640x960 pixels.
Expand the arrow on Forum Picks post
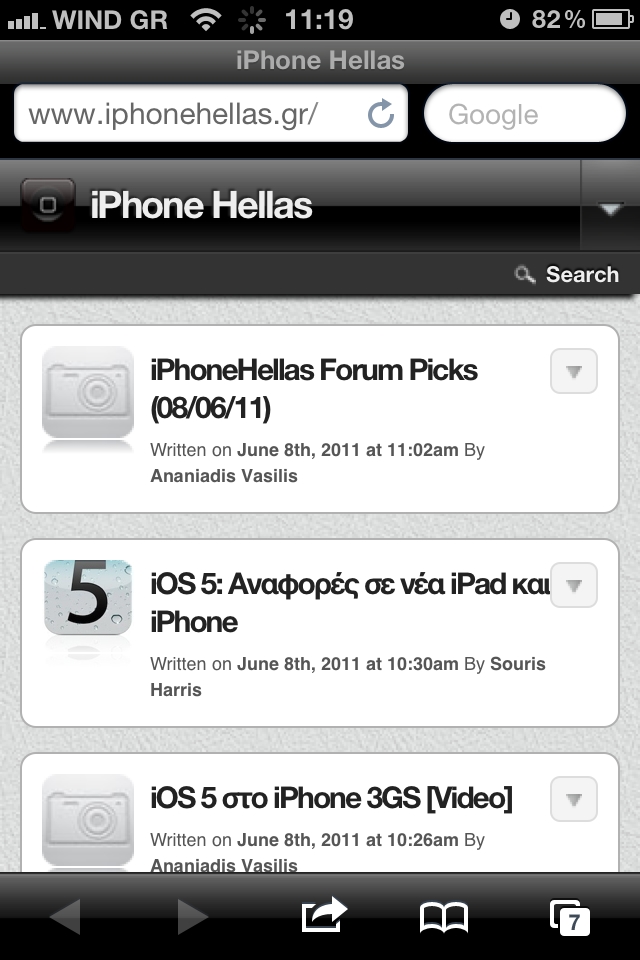click(x=574, y=372)
